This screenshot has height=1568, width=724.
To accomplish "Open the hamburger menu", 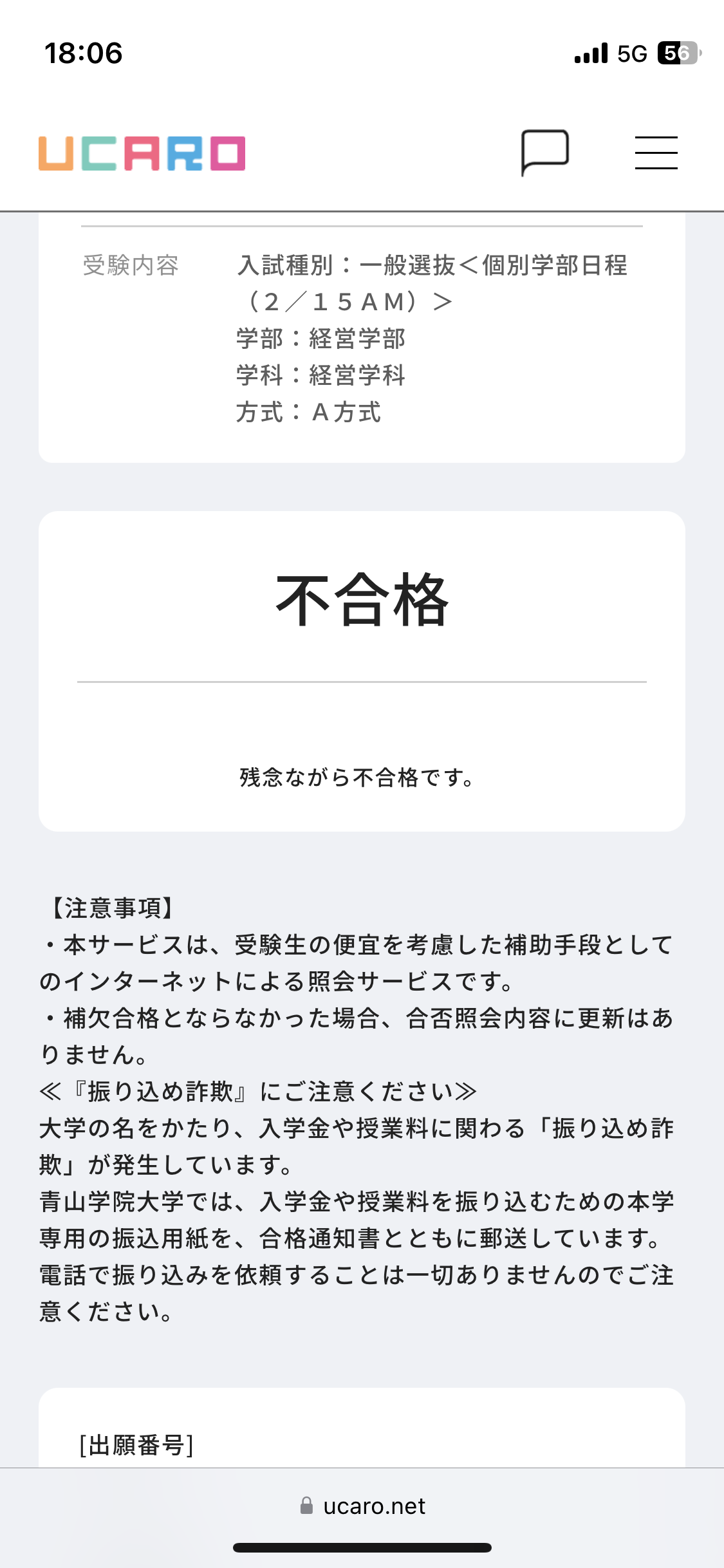I will [x=656, y=153].
